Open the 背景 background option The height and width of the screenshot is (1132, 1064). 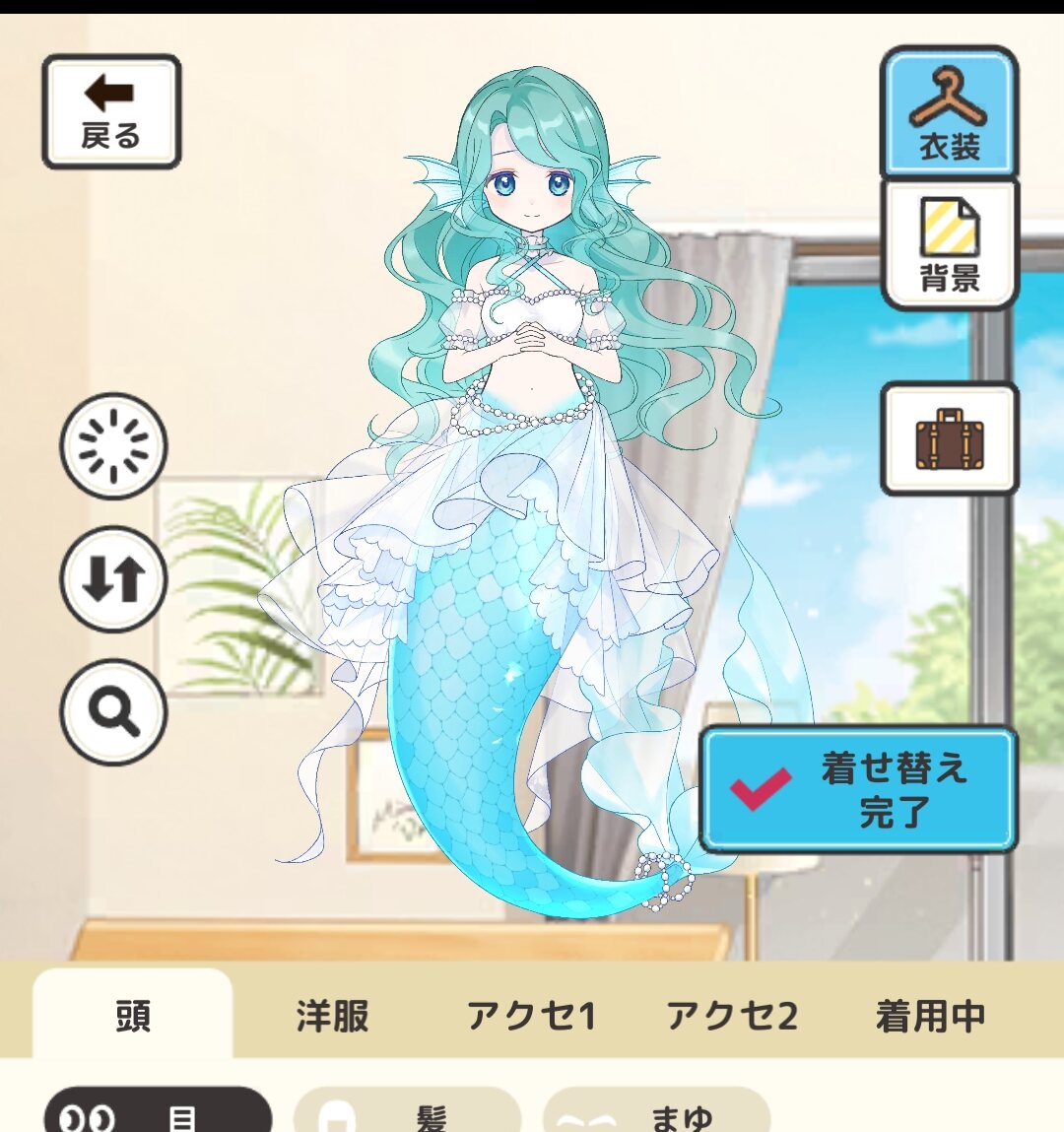(949, 244)
